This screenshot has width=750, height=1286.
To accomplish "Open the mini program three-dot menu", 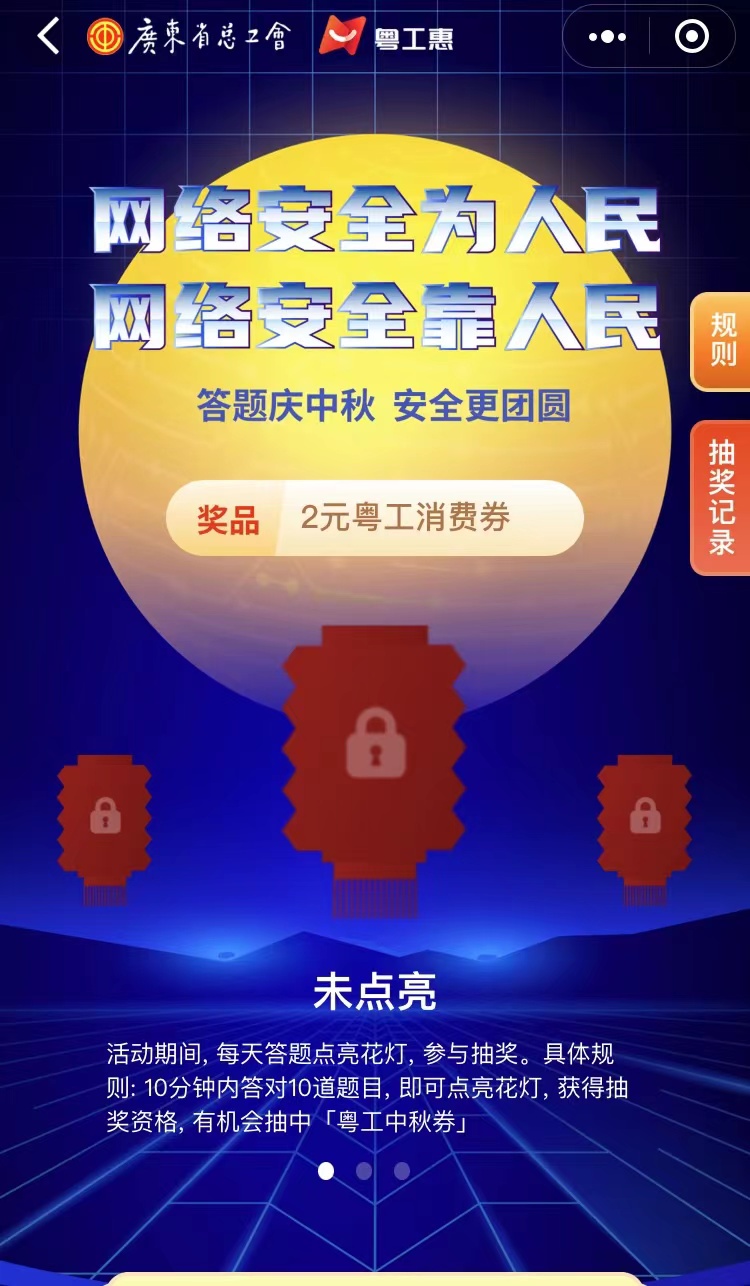I will 607,37.
